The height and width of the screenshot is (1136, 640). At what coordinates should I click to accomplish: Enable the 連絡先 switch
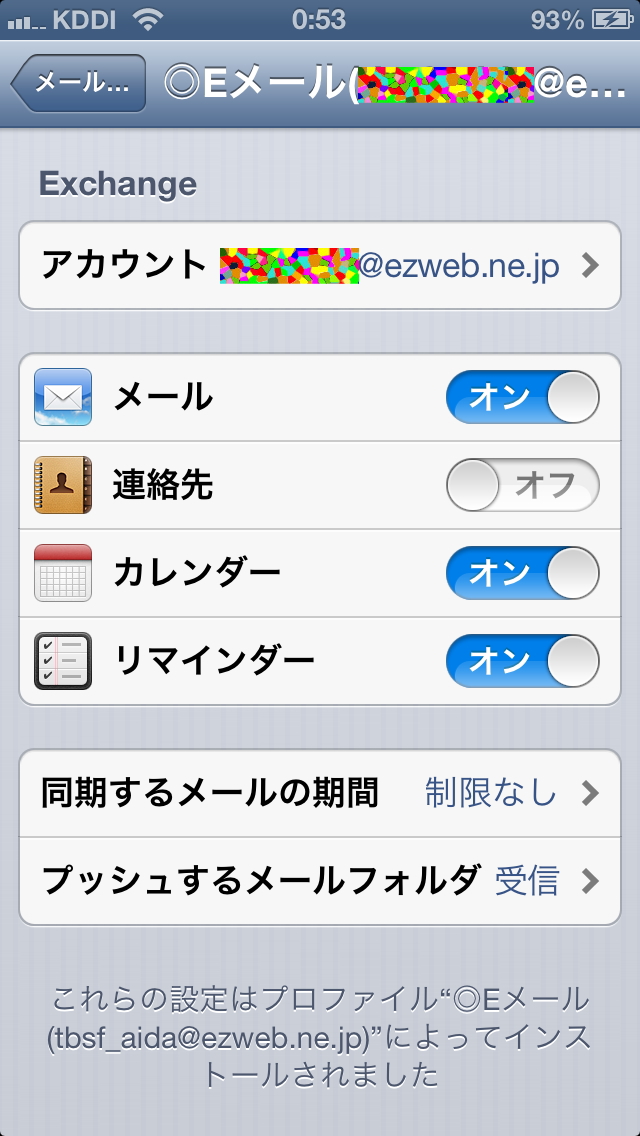(523, 485)
